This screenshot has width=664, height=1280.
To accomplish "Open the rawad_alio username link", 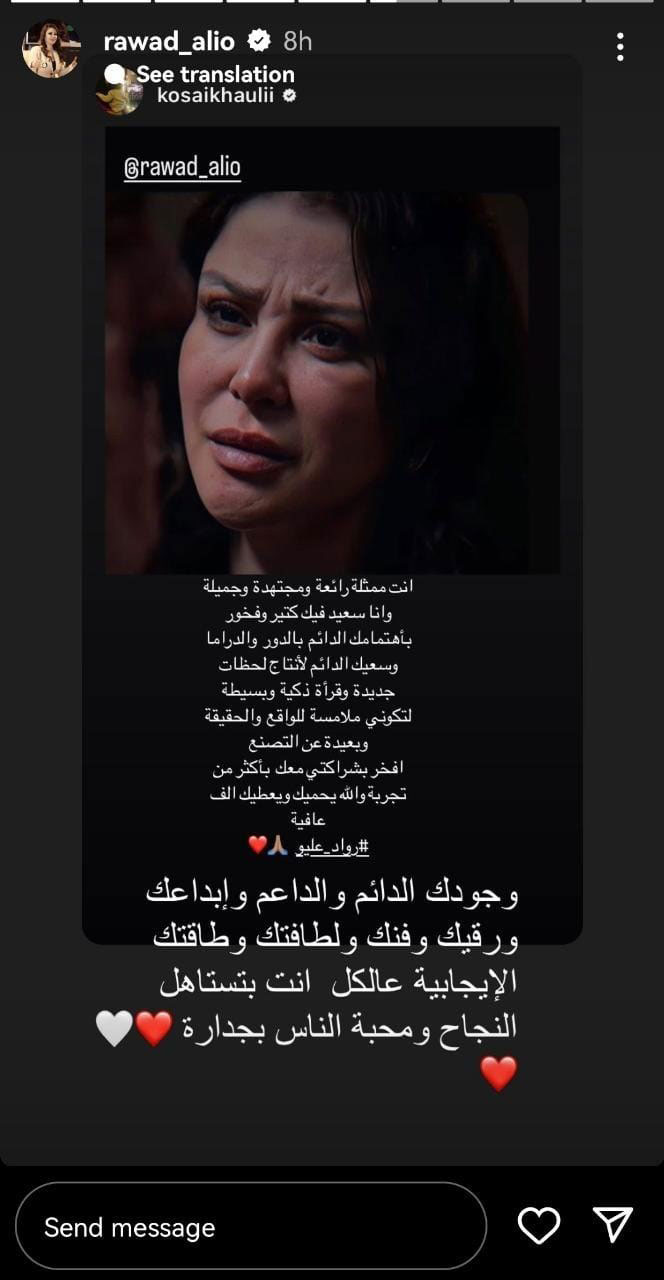I will pos(169,41).
